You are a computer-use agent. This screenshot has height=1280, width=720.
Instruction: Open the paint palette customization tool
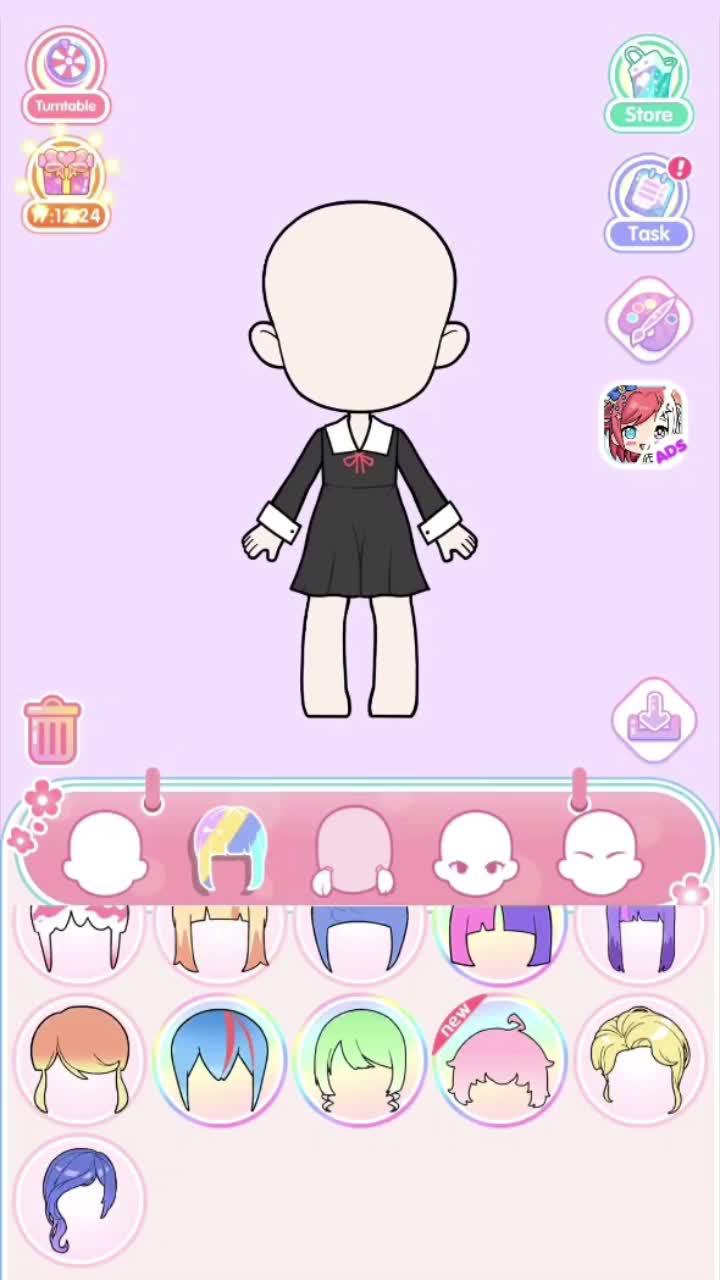pos(648,318)
